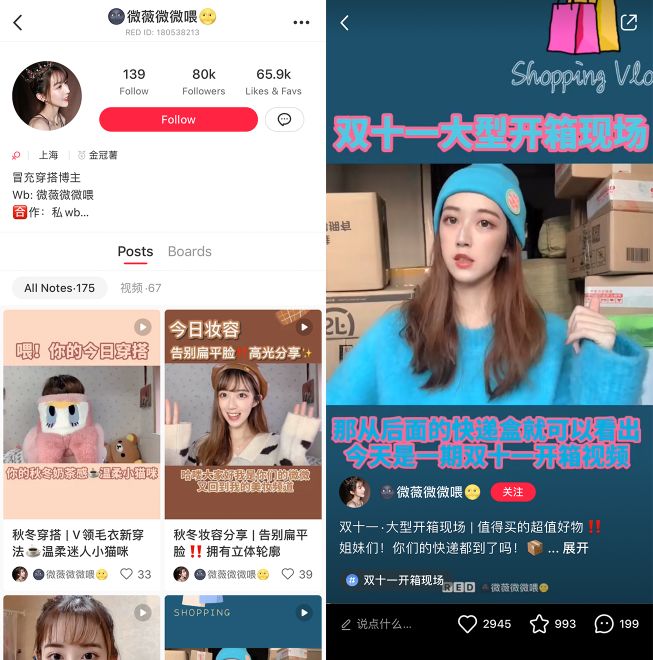Follow this blogger with the red button
Image resolution: width=653 pixels, height=660 pixels.
(178, 120)
